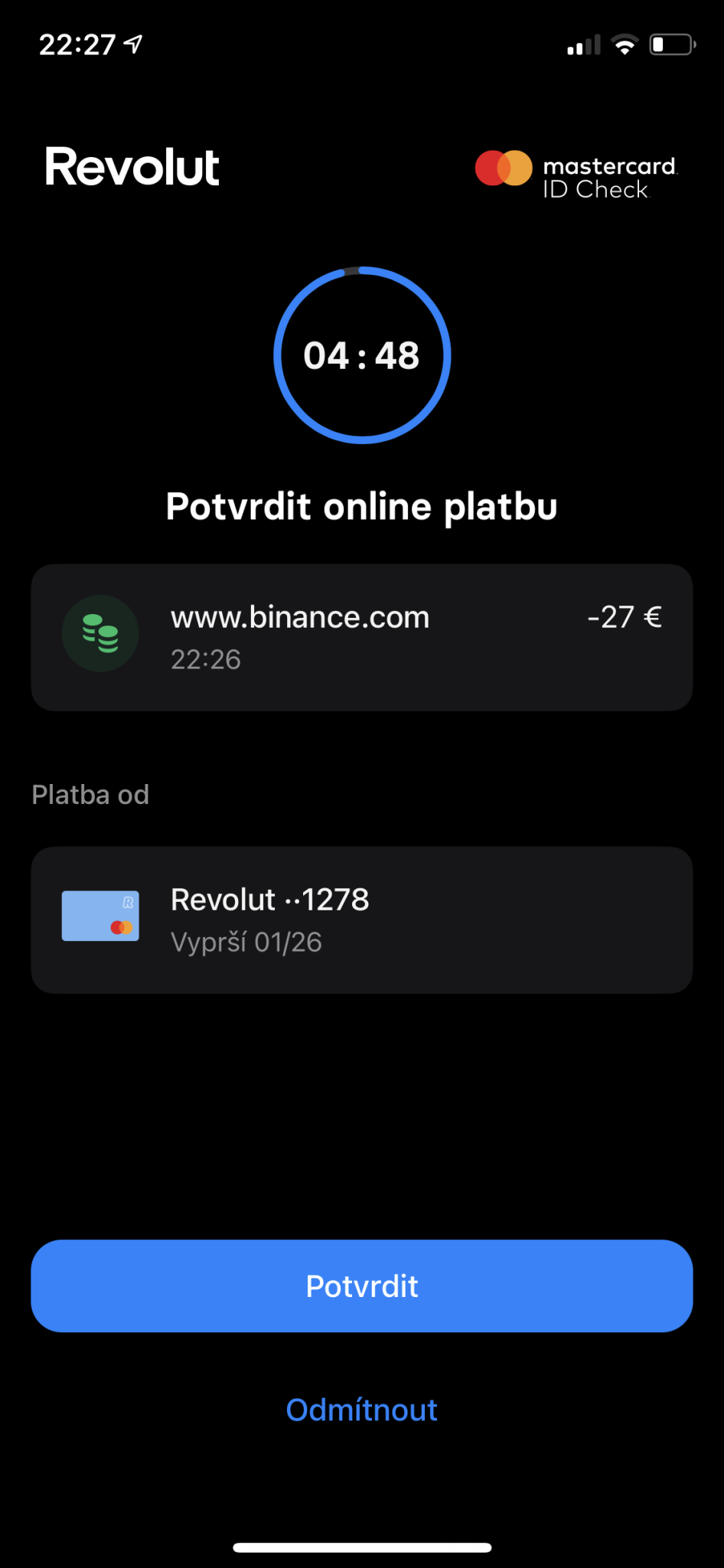The width and height of the screenshot is (724, 1568).
Task: Reject the payment via Odmítnout
Action: click(362, 1410)
